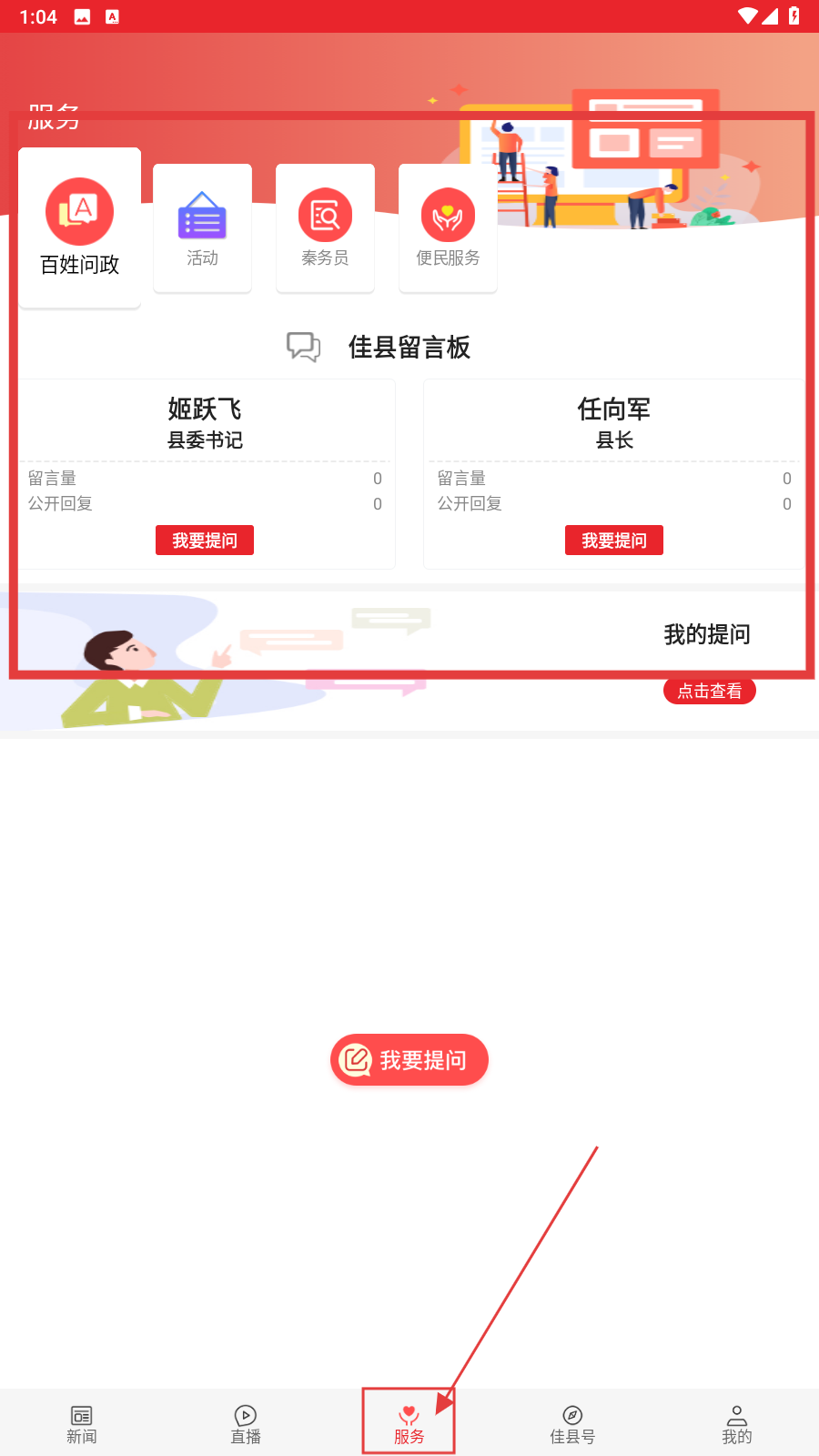Viewport: 819px width, 1456px height.
Task: Switch to the 新闻 tab
Action: 82,1424
